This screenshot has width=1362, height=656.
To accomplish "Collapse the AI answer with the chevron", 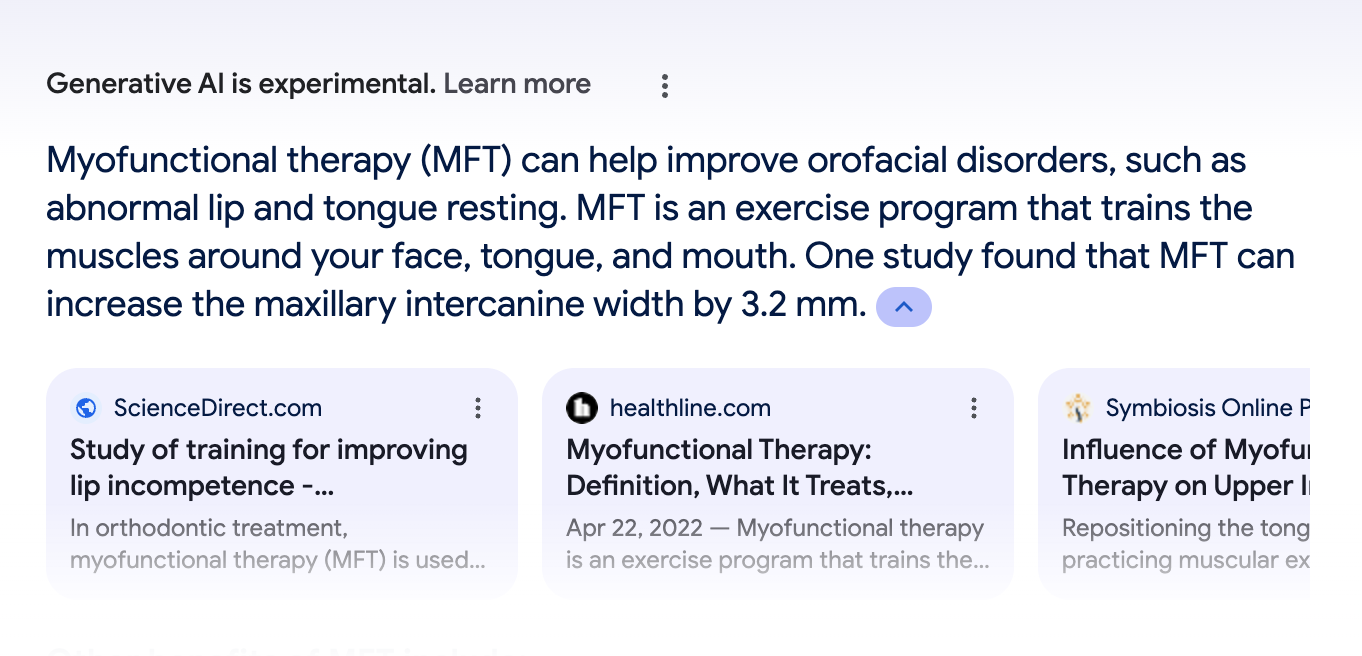I will [903, 307].
